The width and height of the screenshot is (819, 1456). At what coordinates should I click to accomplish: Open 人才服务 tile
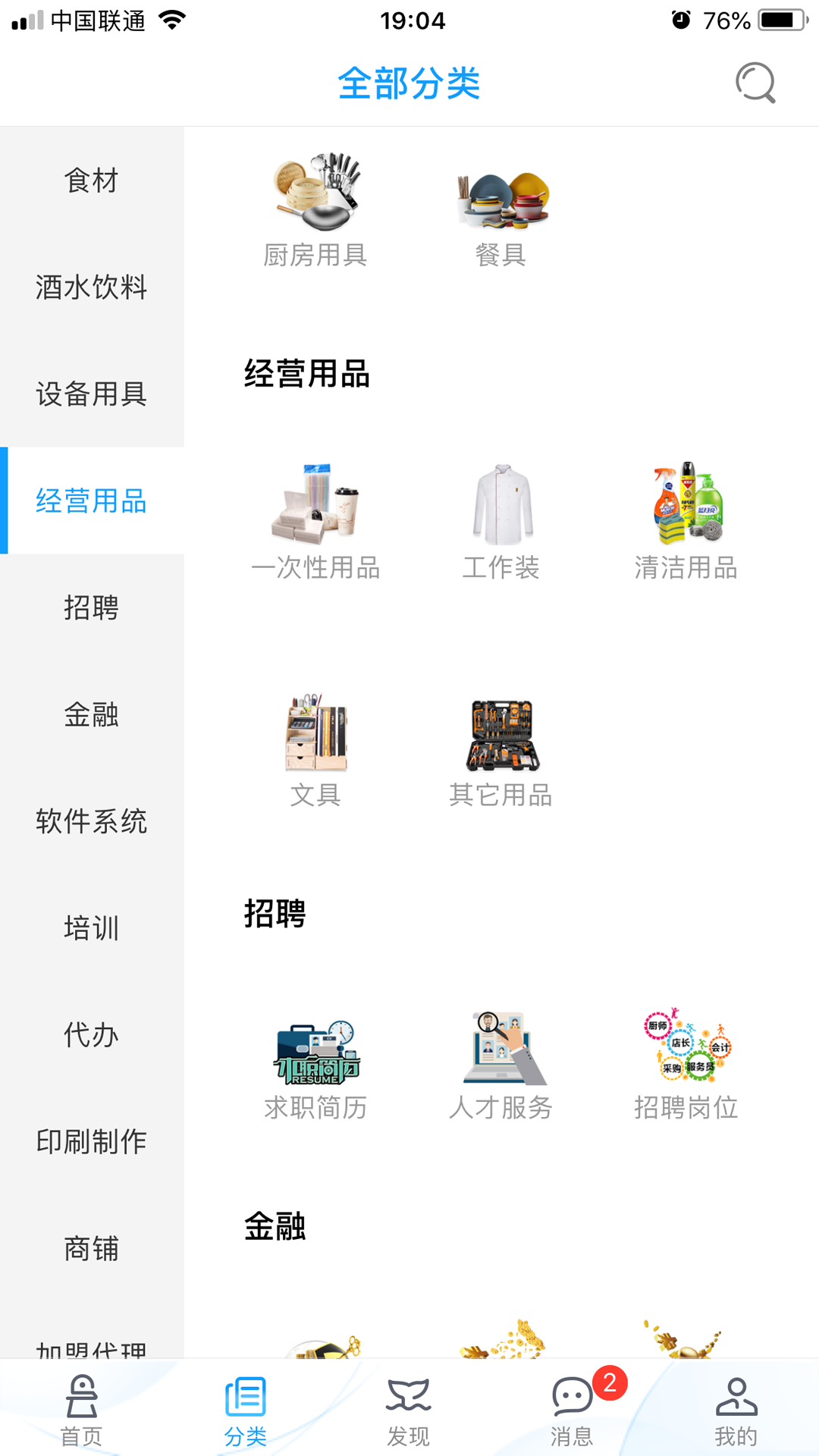tap(500, 1063)
